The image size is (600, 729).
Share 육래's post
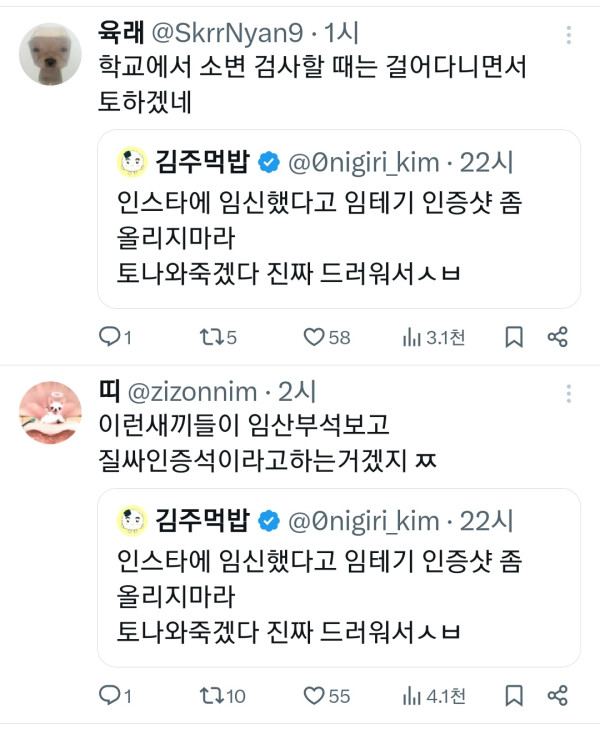558,337
